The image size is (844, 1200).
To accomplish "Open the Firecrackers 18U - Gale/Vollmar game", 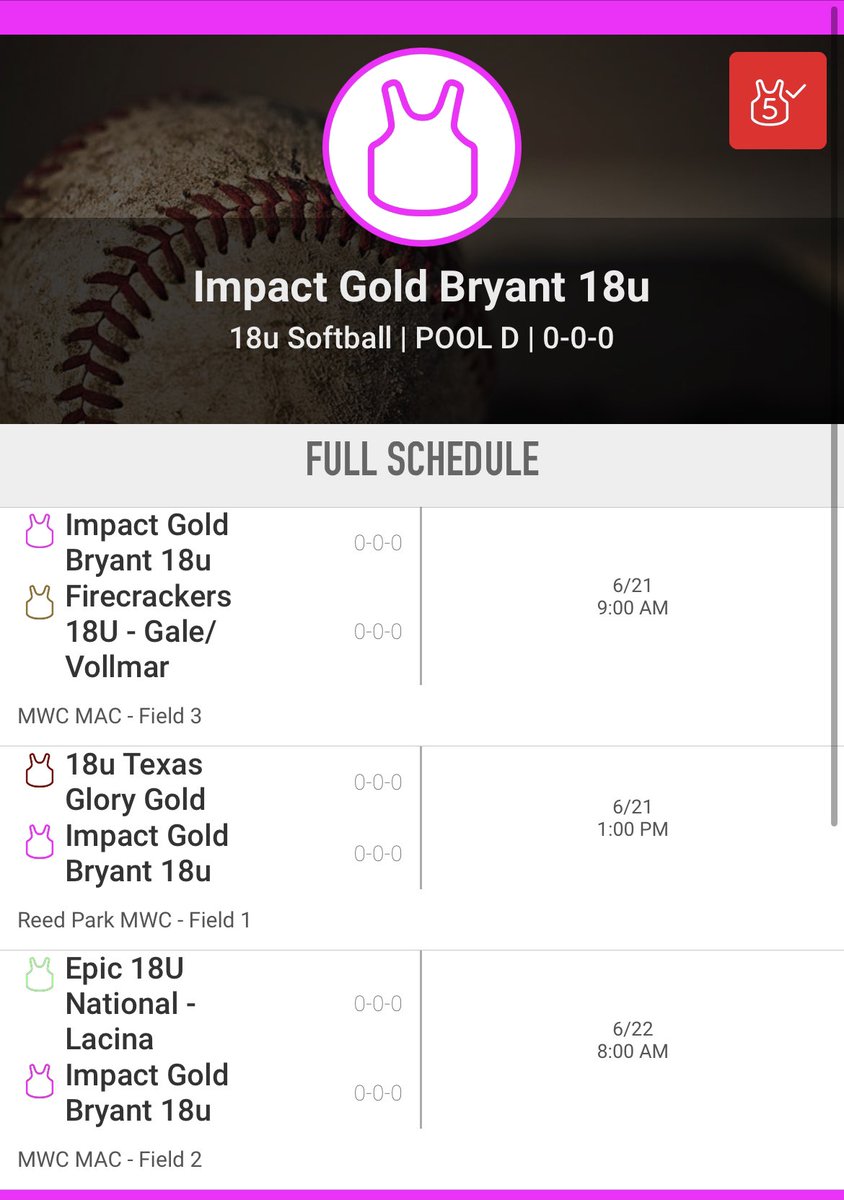I will click(148, 631).
